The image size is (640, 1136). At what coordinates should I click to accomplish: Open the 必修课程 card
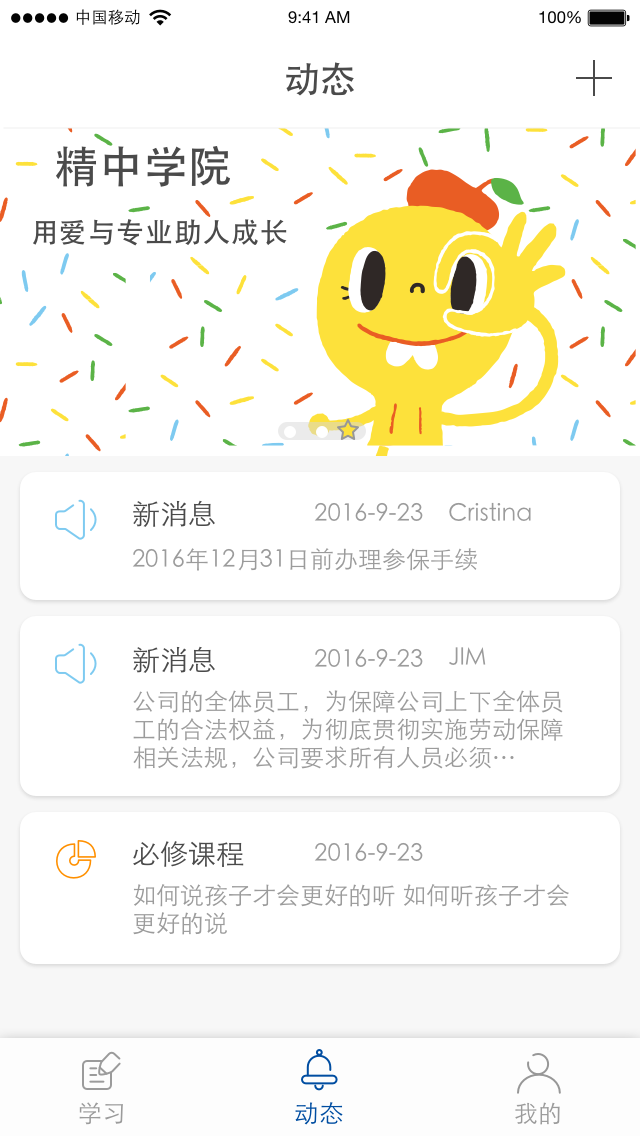coord(320,888)
